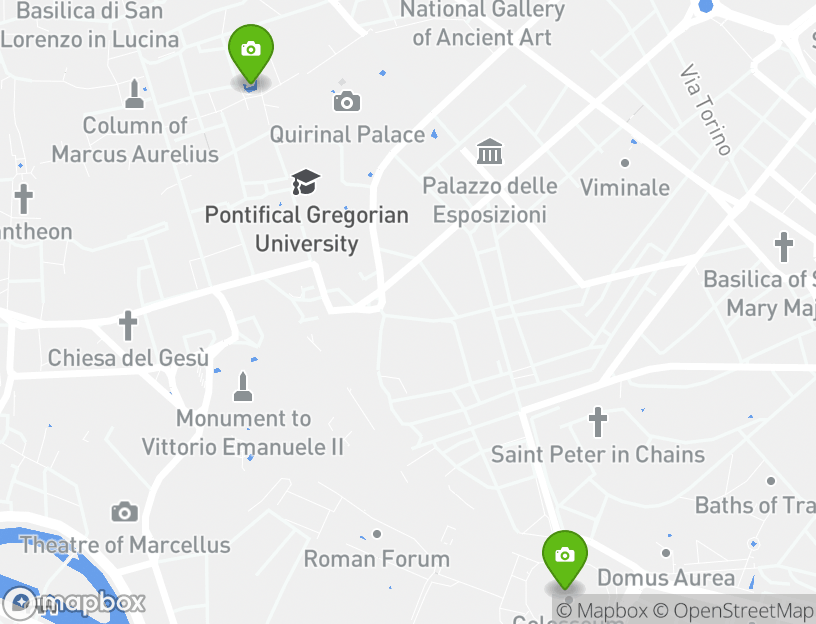Viewport: 816px width, 624px height.
Task: Open the green camera marker near Quirinal Palace
Action: point(250,51)
